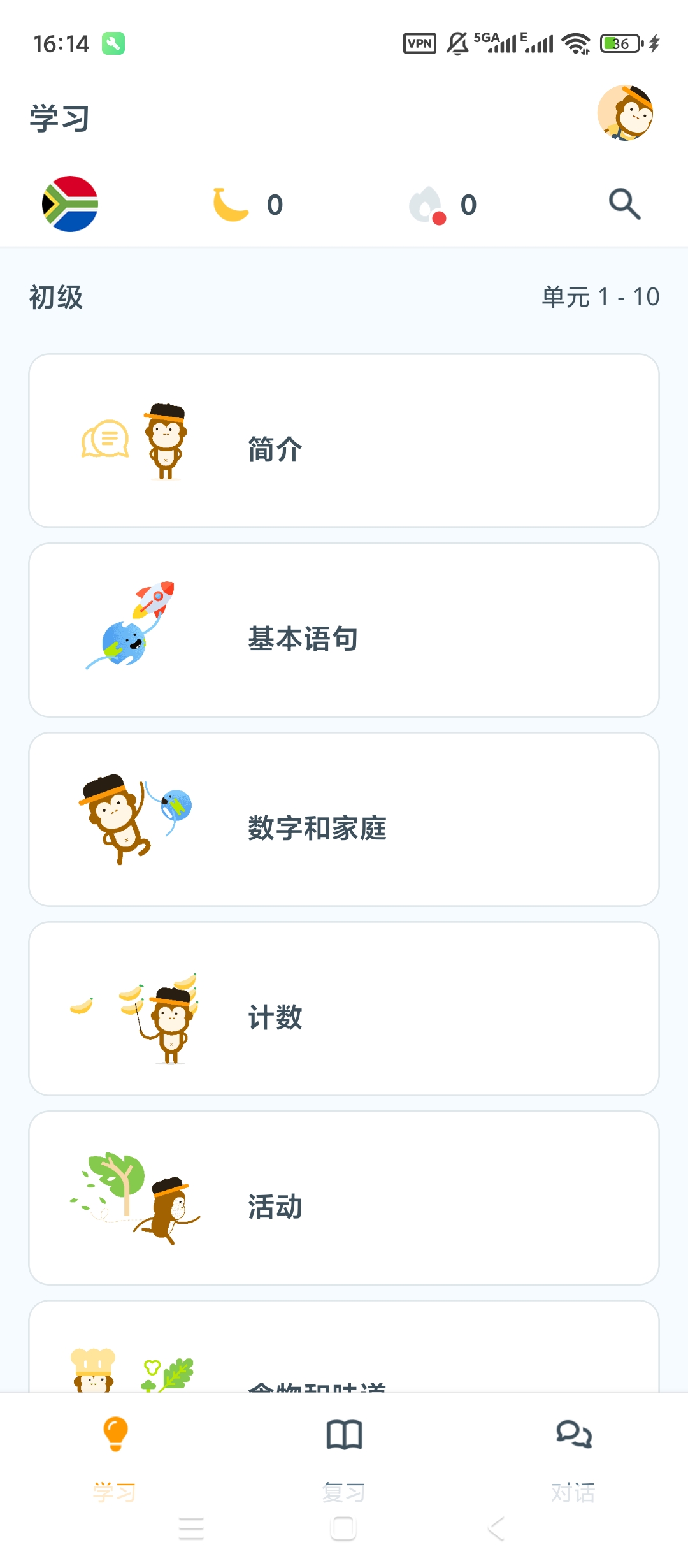Open the 数字和家庭 numbers and family unit
This screenshot has width=688, height=1568.
[x=344, y=825]
